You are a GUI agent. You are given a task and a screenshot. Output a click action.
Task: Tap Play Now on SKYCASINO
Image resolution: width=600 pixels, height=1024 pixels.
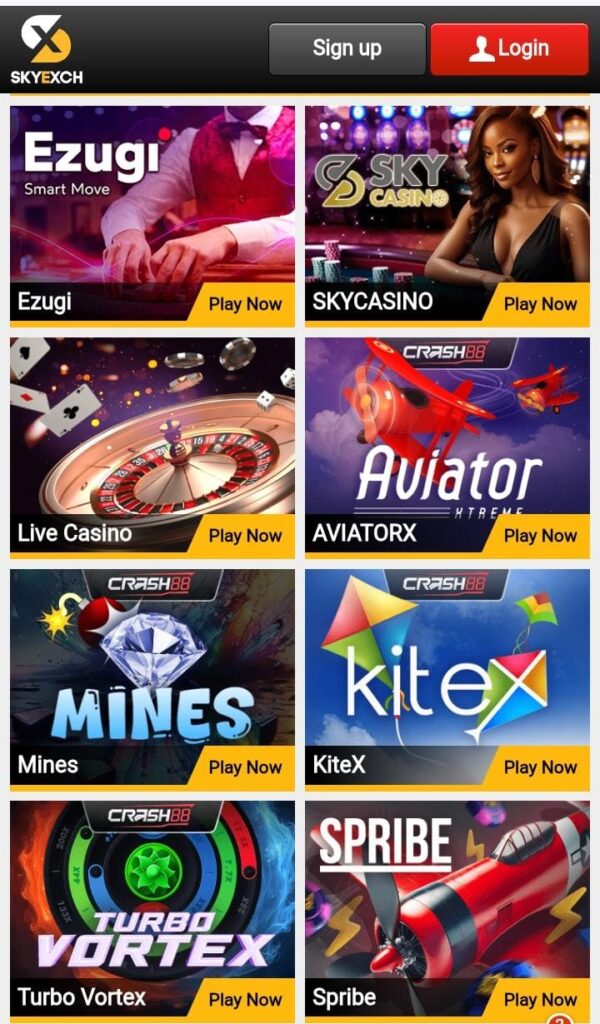(540, 304)
